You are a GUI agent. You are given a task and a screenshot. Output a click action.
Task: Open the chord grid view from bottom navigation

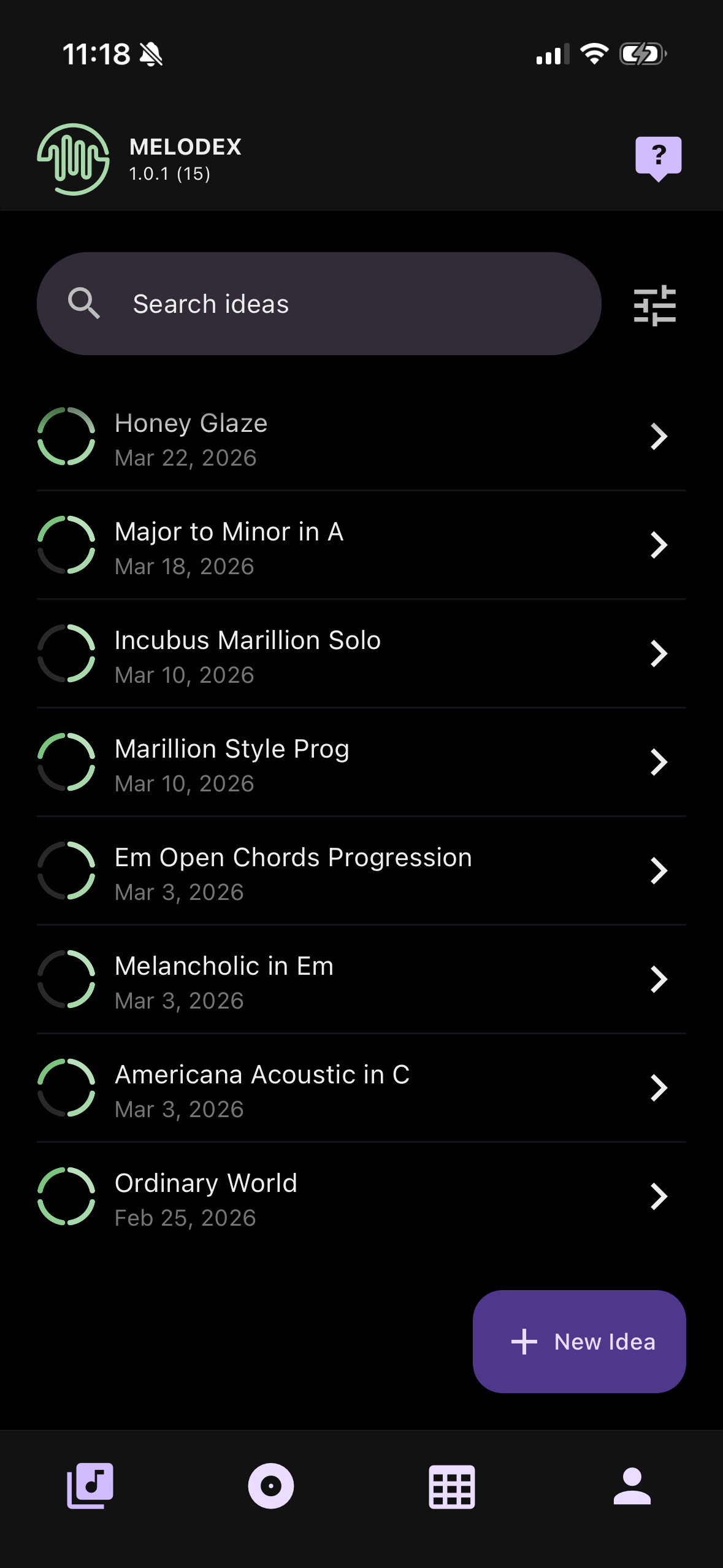[452, 1485]
